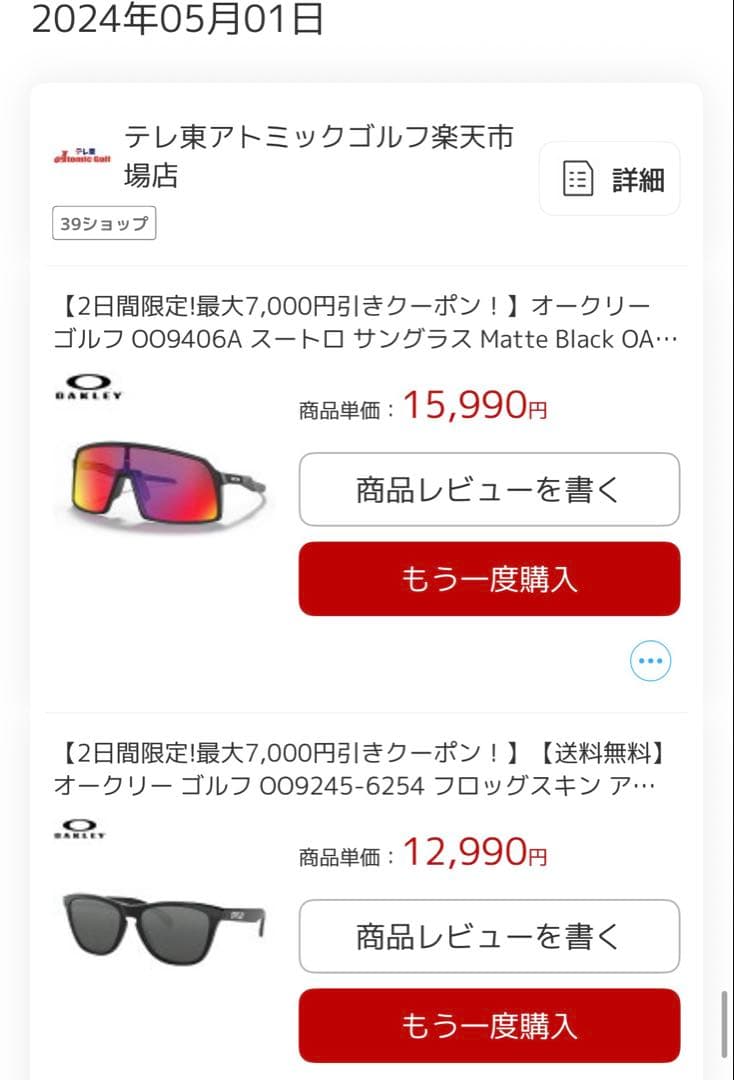Expand more options via the circled dots
Image resolution: width=734 pixels, height=1080 pixels.
click(x=650, y=660)
